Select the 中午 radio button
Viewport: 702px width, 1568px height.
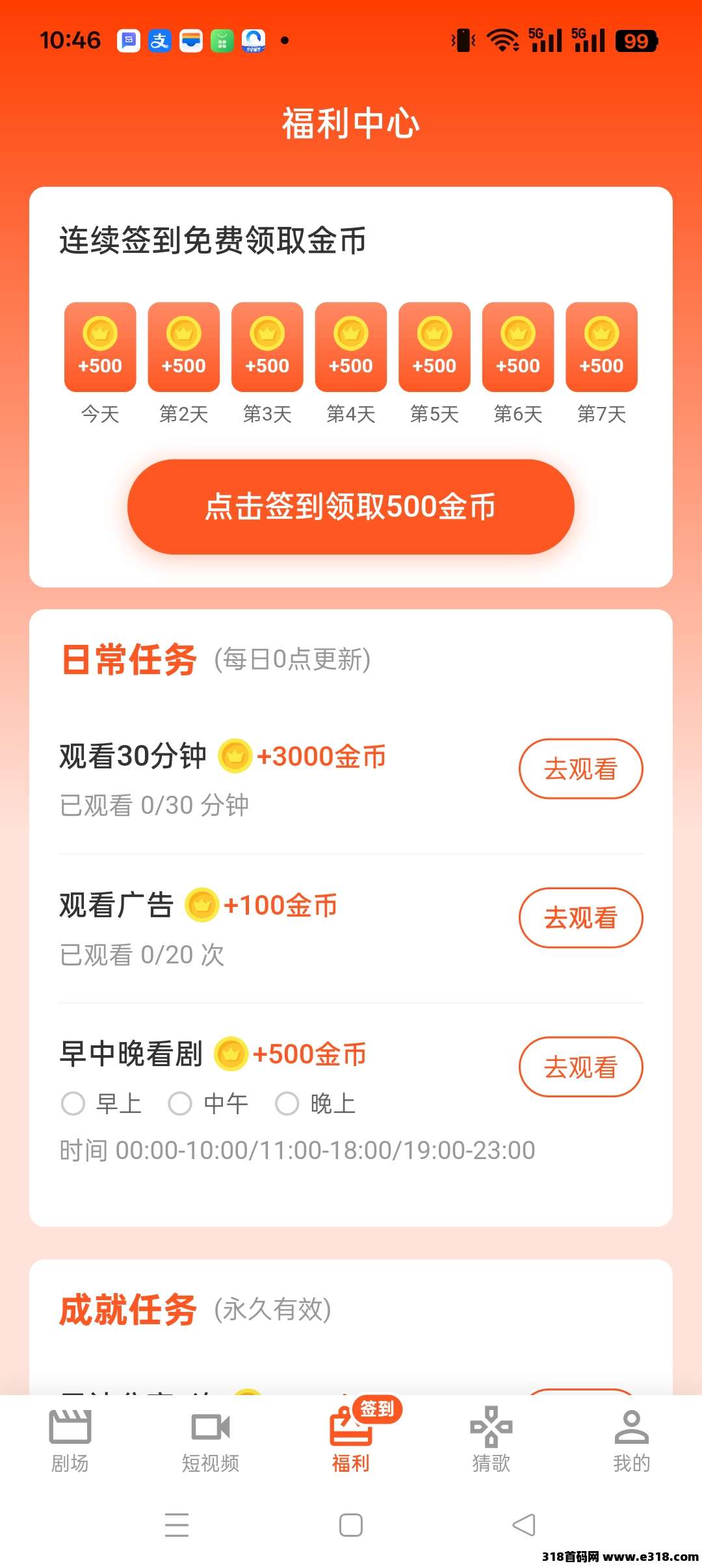(x=182, y=1103)
